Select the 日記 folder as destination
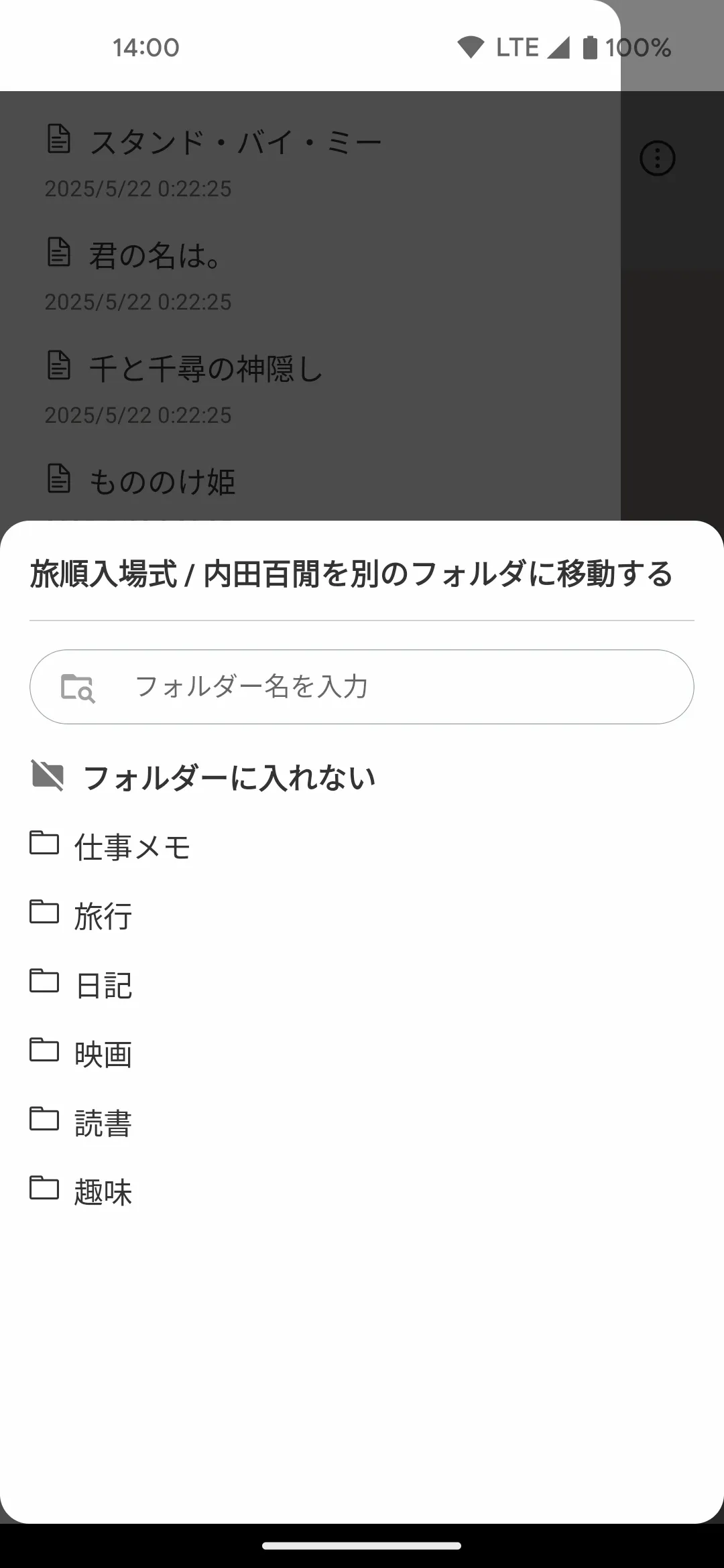 pyautogui.click(x=102, y=984)
